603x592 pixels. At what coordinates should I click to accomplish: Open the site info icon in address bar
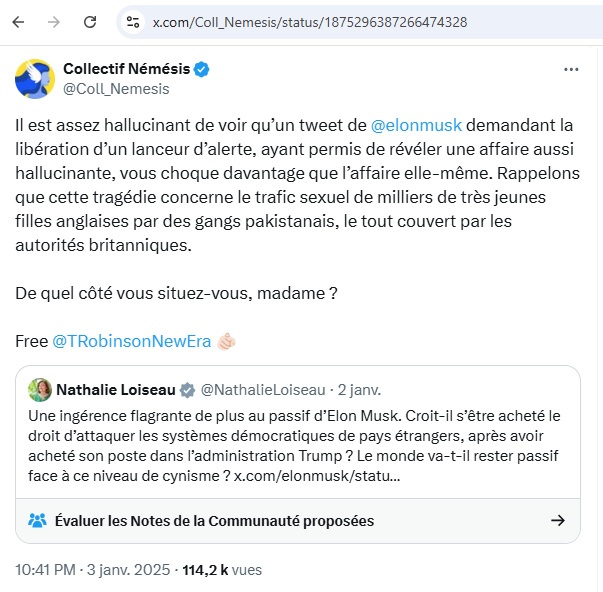pyautogui.click(x=132, y=21)
